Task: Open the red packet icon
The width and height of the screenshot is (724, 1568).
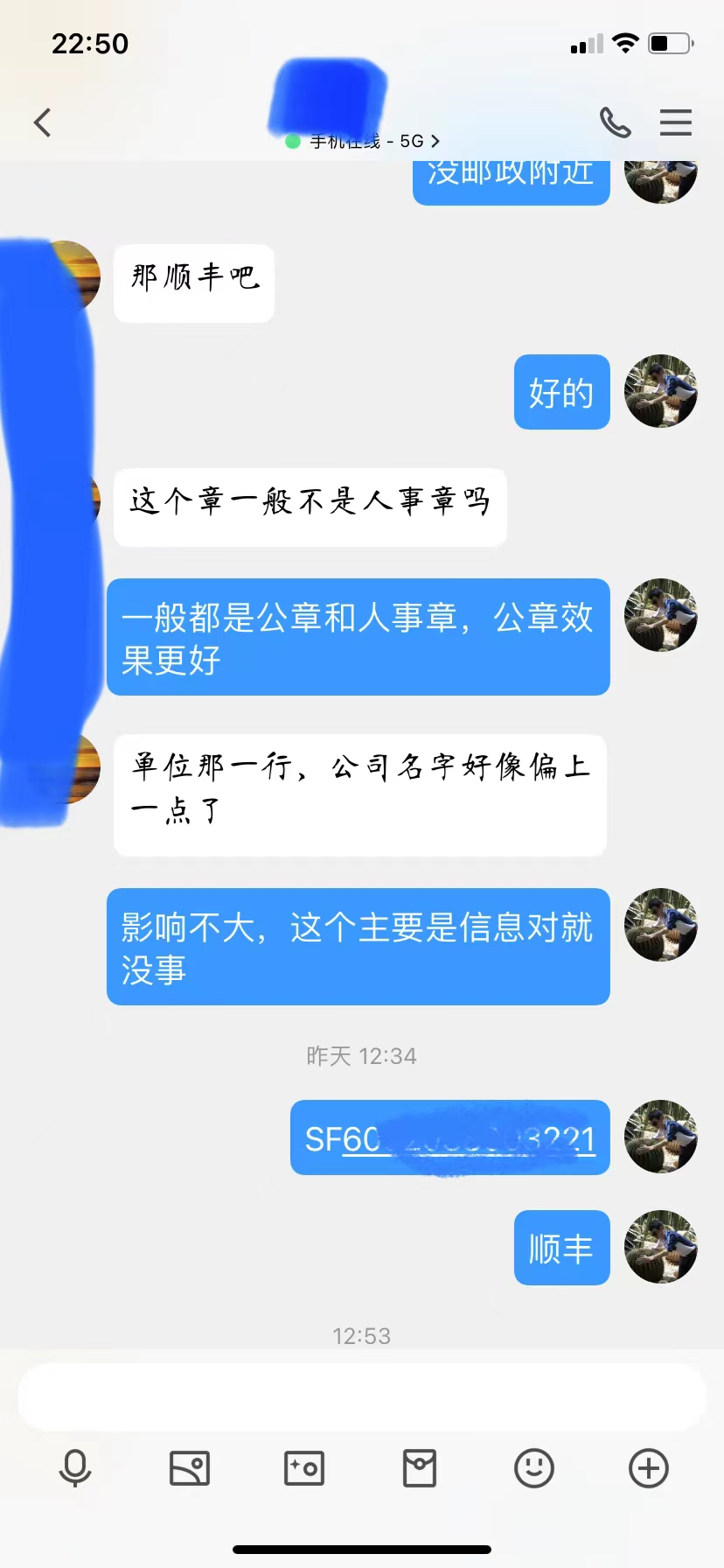Action: [x=420, y=1470]
